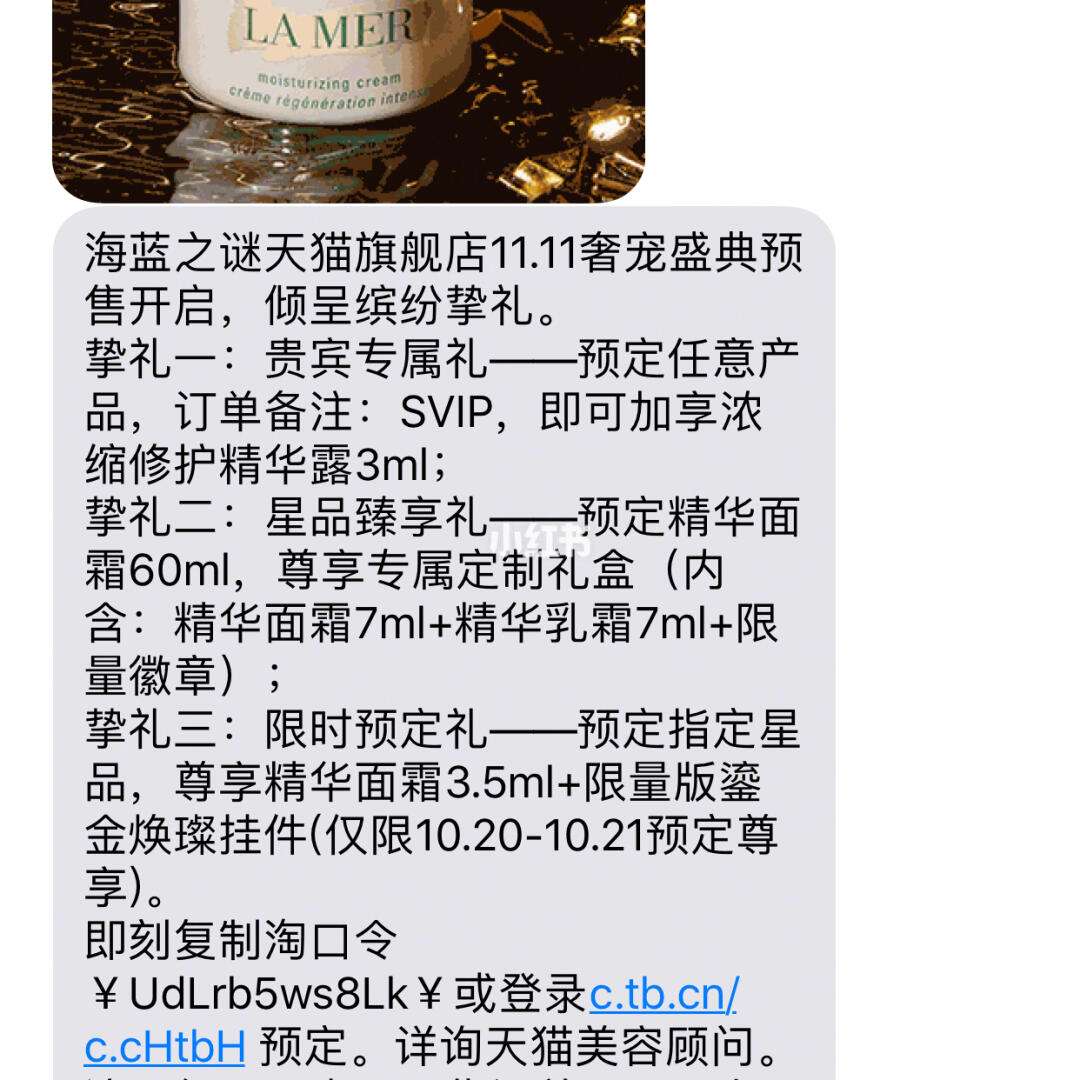The image size is (1080, 1080).
Task: Open the c.tb.cn/c.cHtbH link
Action: 663,995
